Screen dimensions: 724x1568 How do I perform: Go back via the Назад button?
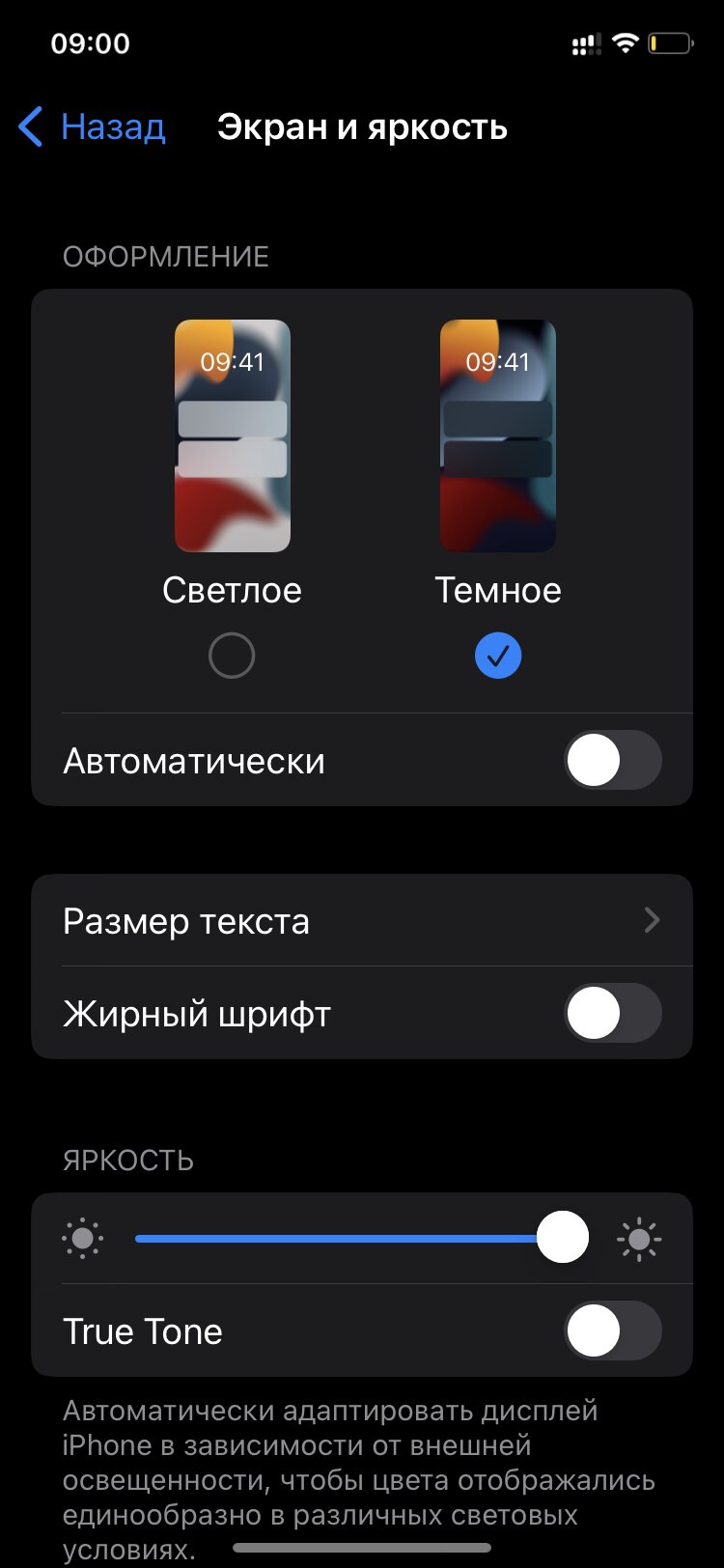[x=93, y=127]
